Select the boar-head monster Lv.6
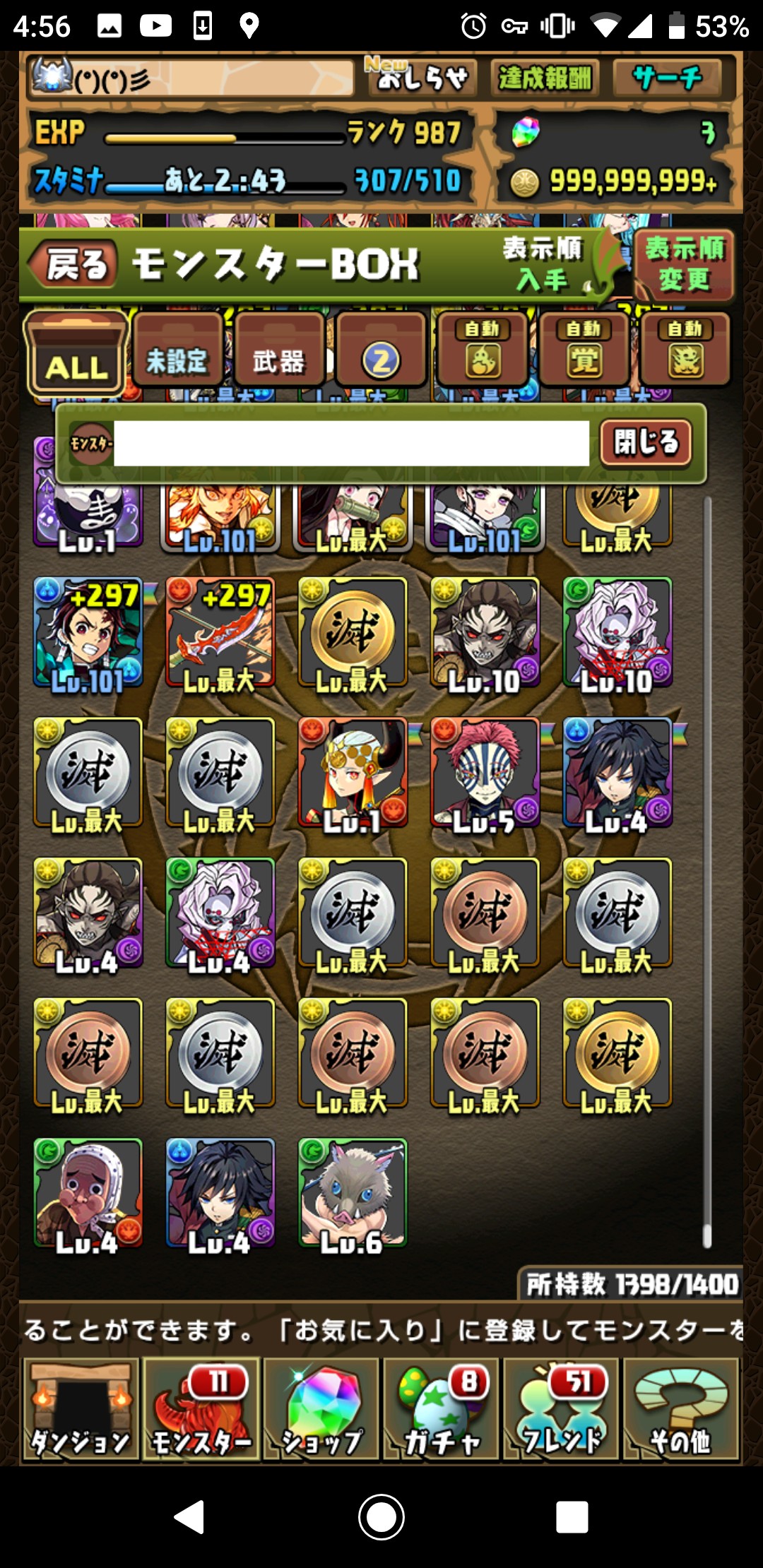 tap(353, 1194)
